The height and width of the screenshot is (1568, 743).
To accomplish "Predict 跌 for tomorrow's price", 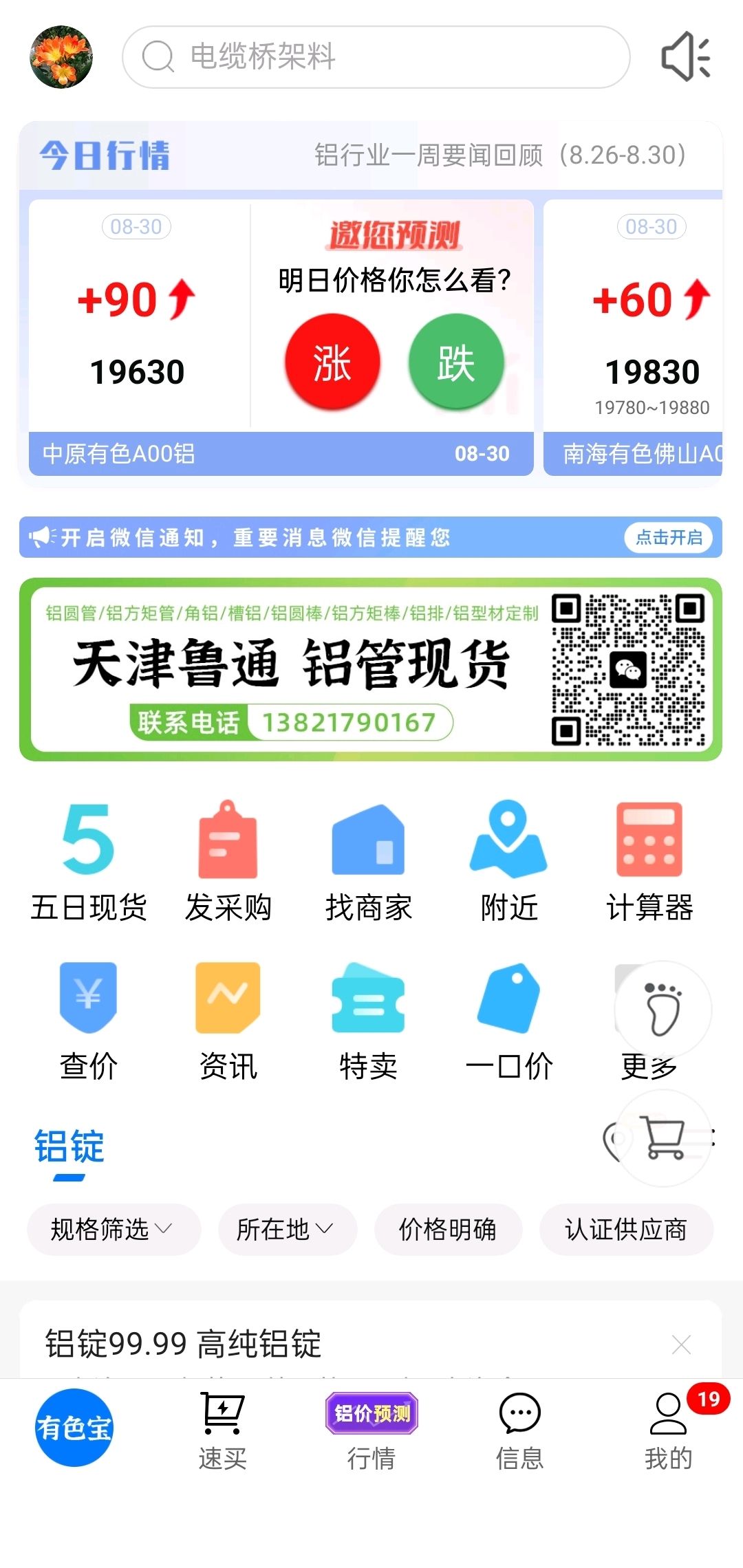I will [456, 362].
